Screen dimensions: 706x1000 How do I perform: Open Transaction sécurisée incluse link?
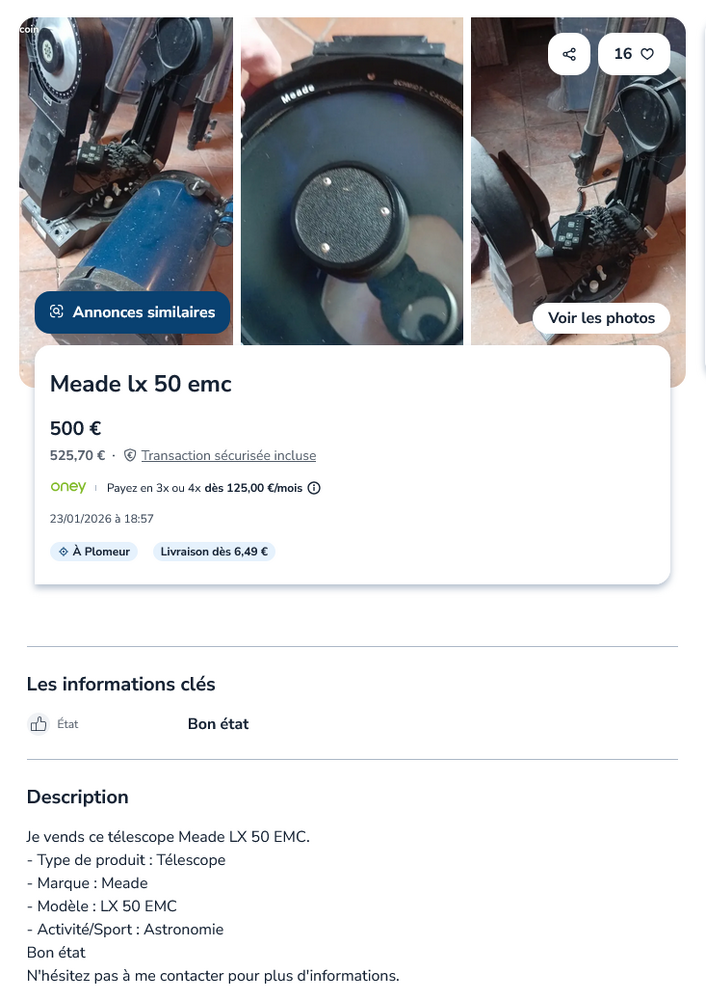pos(228,455)
